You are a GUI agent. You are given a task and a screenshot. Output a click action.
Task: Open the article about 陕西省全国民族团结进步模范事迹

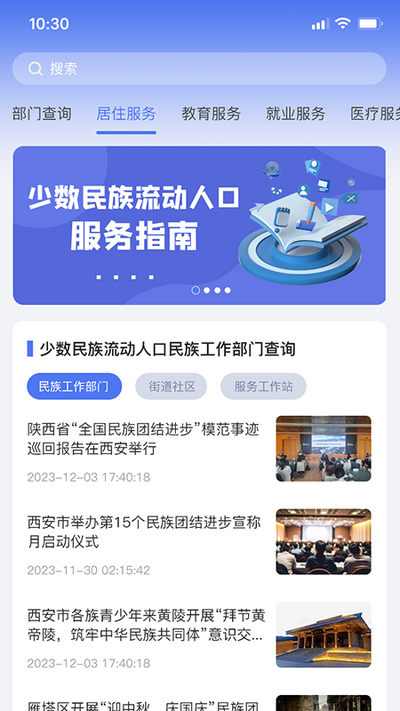(199, 449)
